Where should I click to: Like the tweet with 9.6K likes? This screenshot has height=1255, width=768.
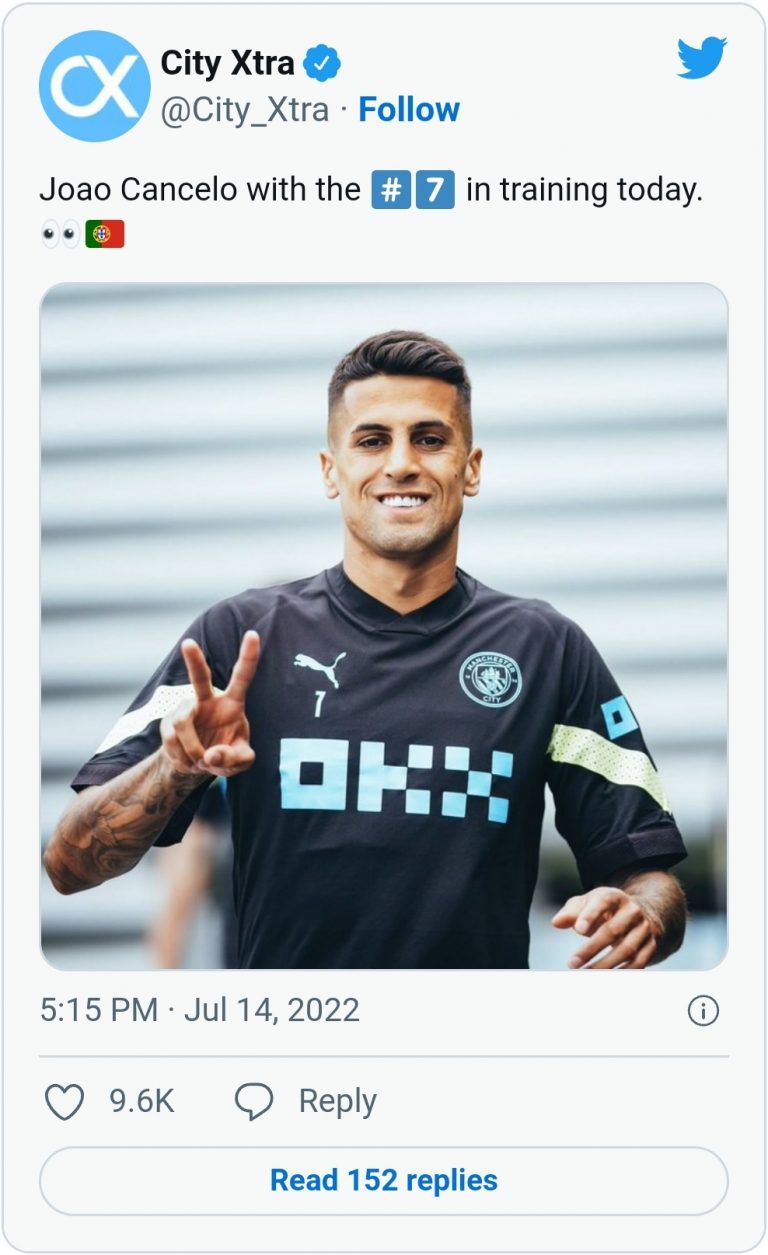pos(66,1102)
